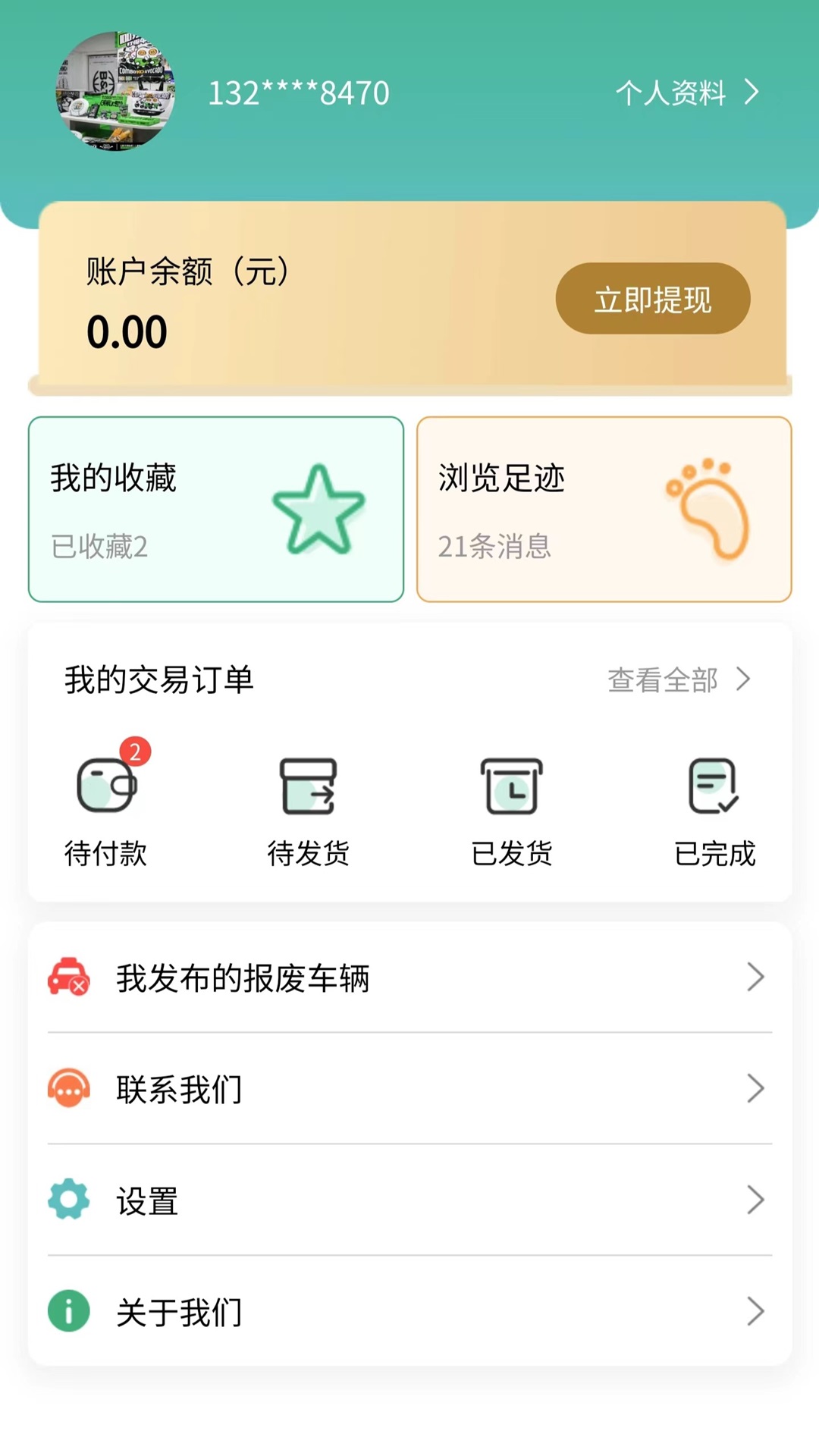Click the orange headset icon beside 联系我们

[68, 1089]
